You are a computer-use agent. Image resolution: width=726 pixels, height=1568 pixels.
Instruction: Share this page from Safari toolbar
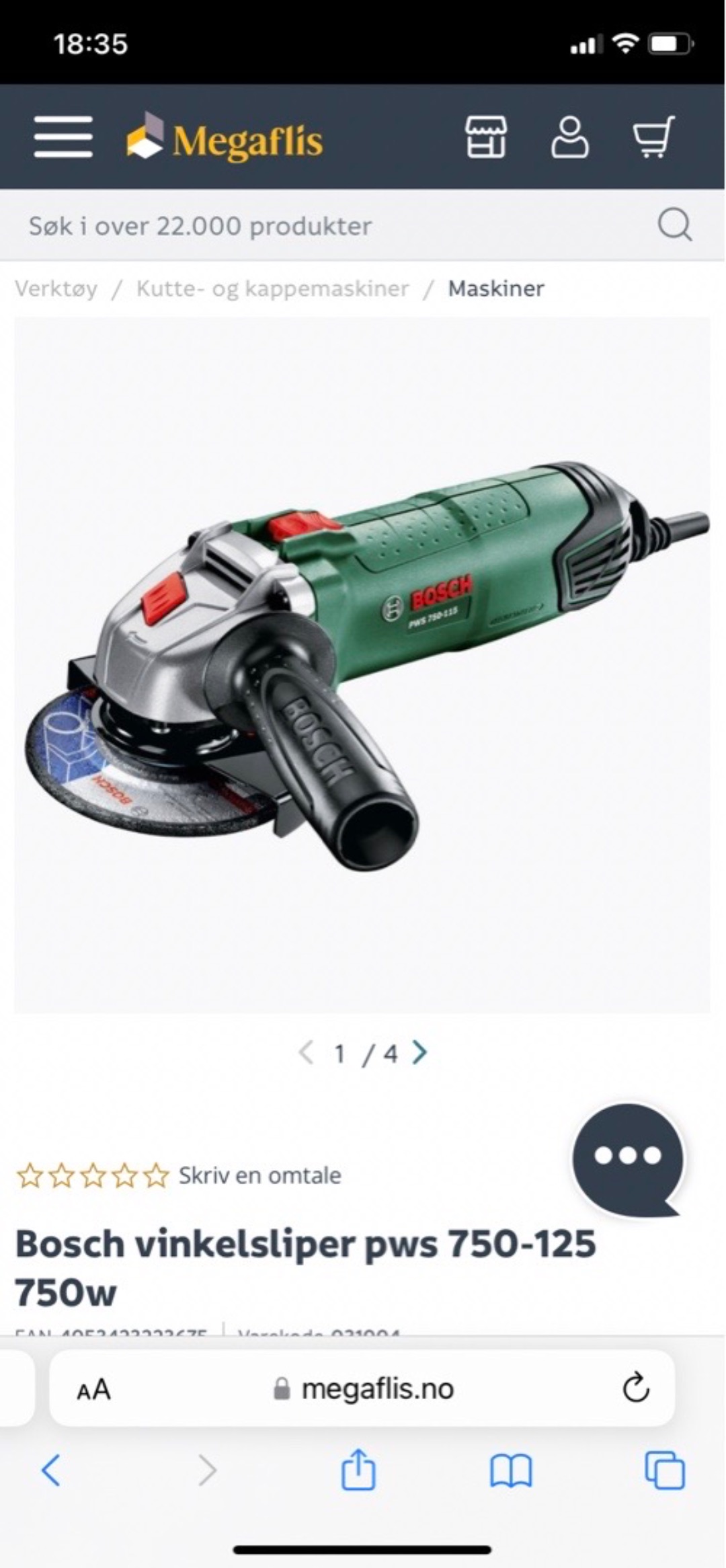[x=358, y=1470]
